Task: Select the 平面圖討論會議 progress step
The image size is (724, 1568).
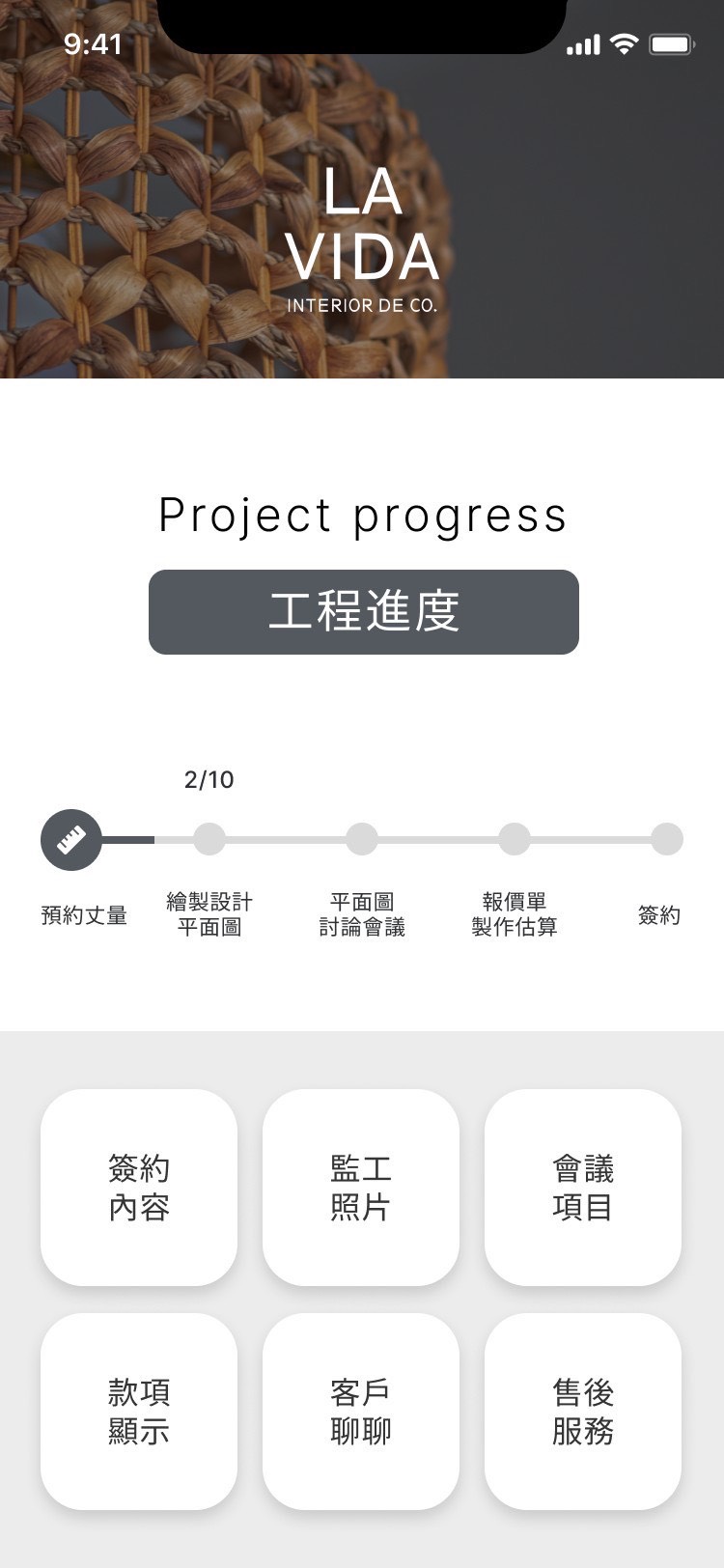Action: point(362,840)
